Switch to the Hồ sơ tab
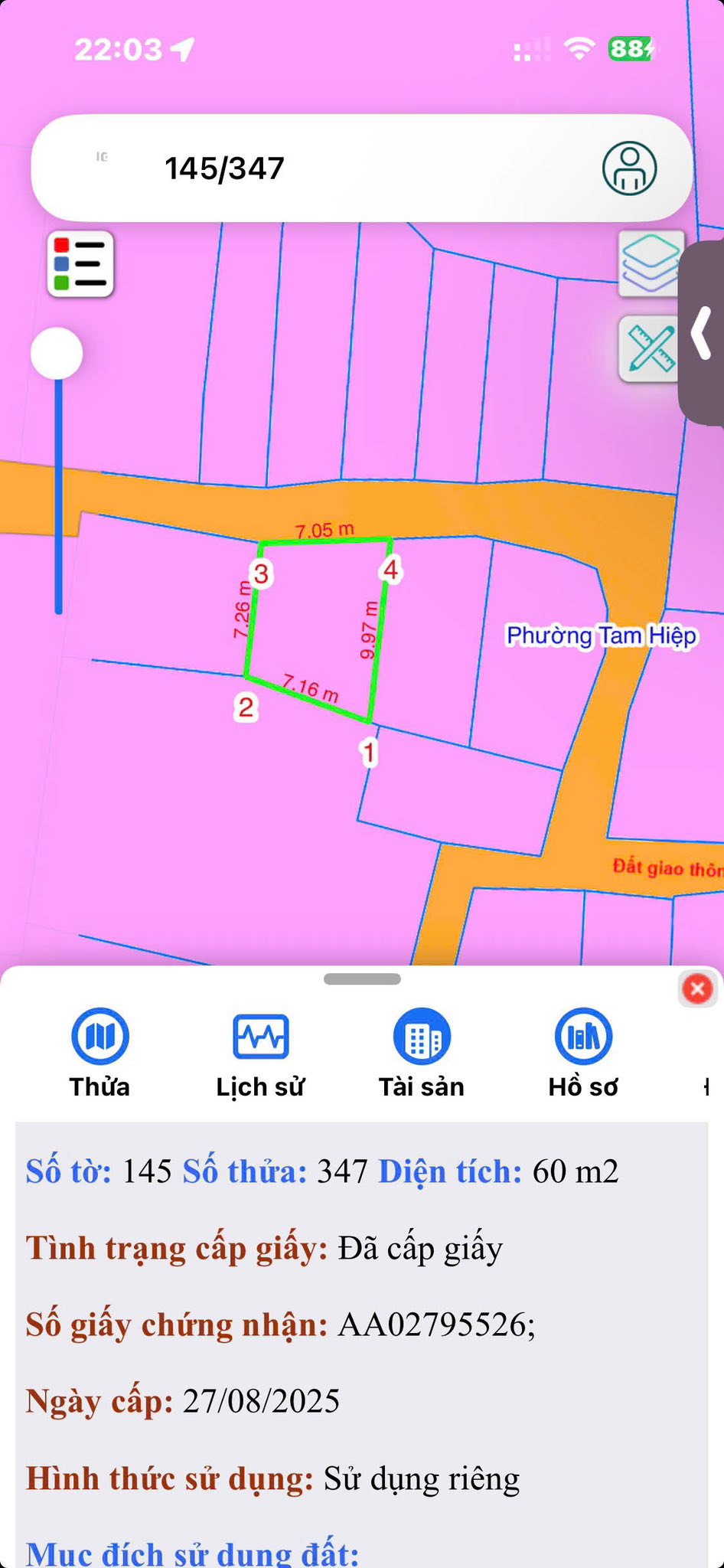The width and height of the screenshot is (724, 1568). coord(583,1053)
